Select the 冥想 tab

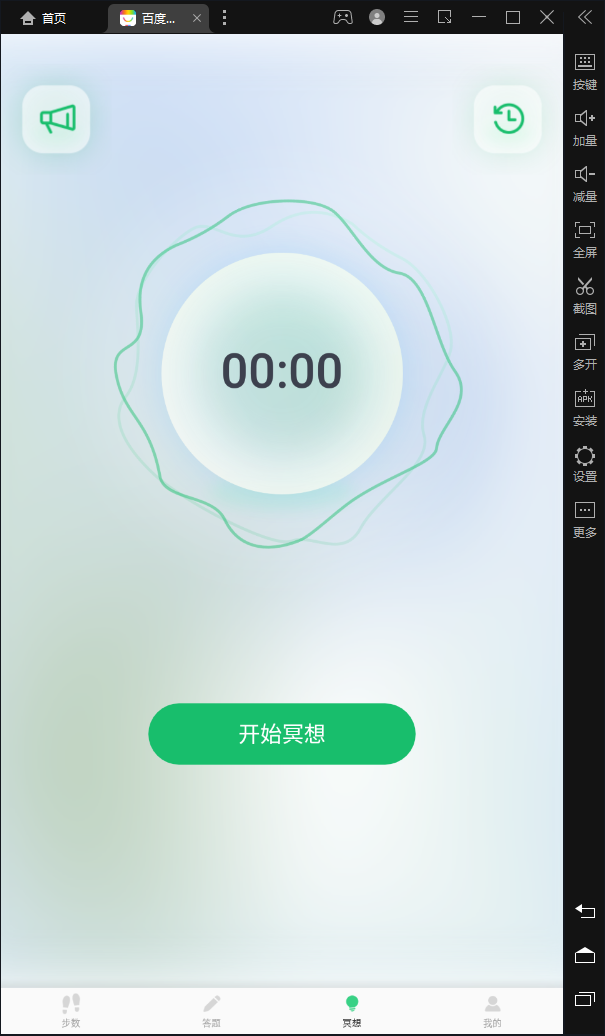(352, 1010)
